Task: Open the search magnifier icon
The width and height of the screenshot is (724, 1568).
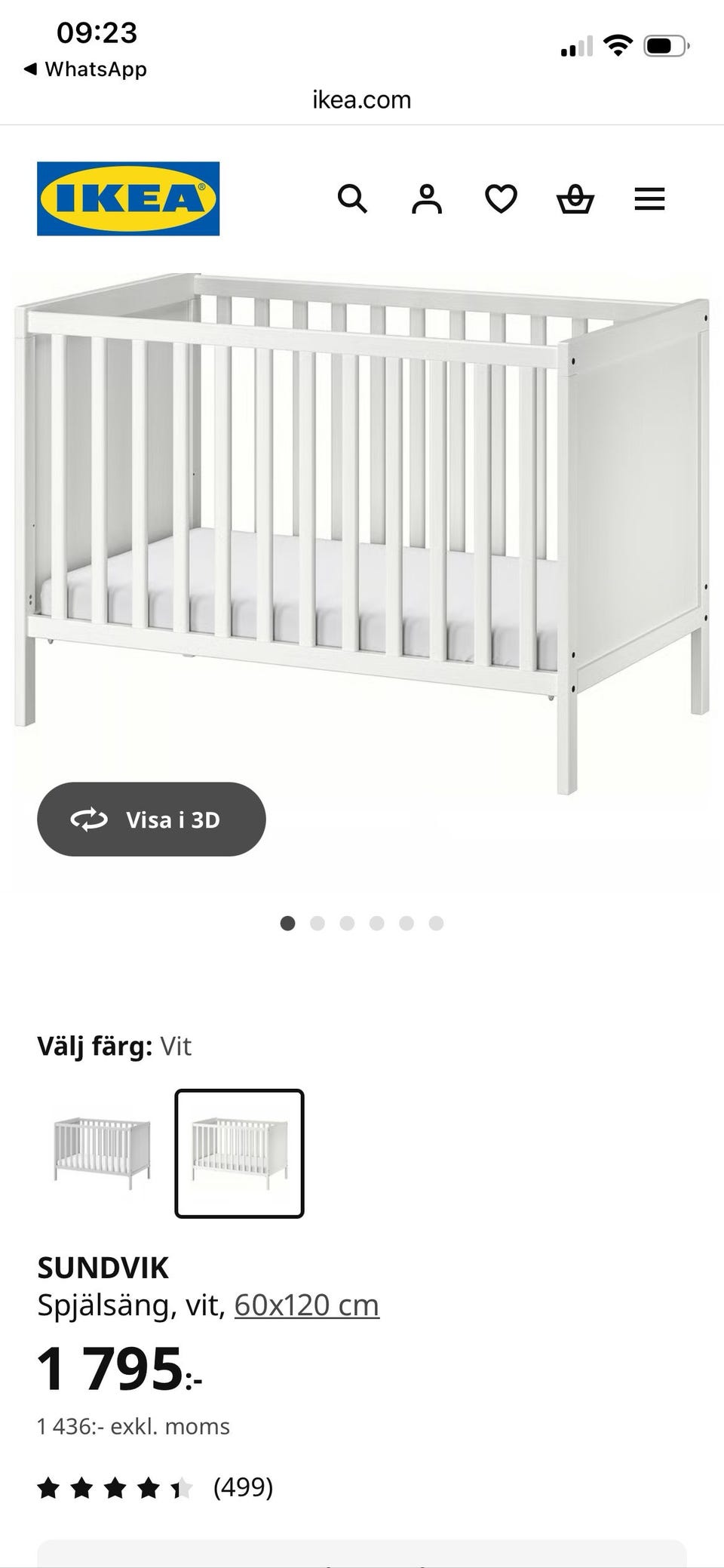Action: [352, 199]
